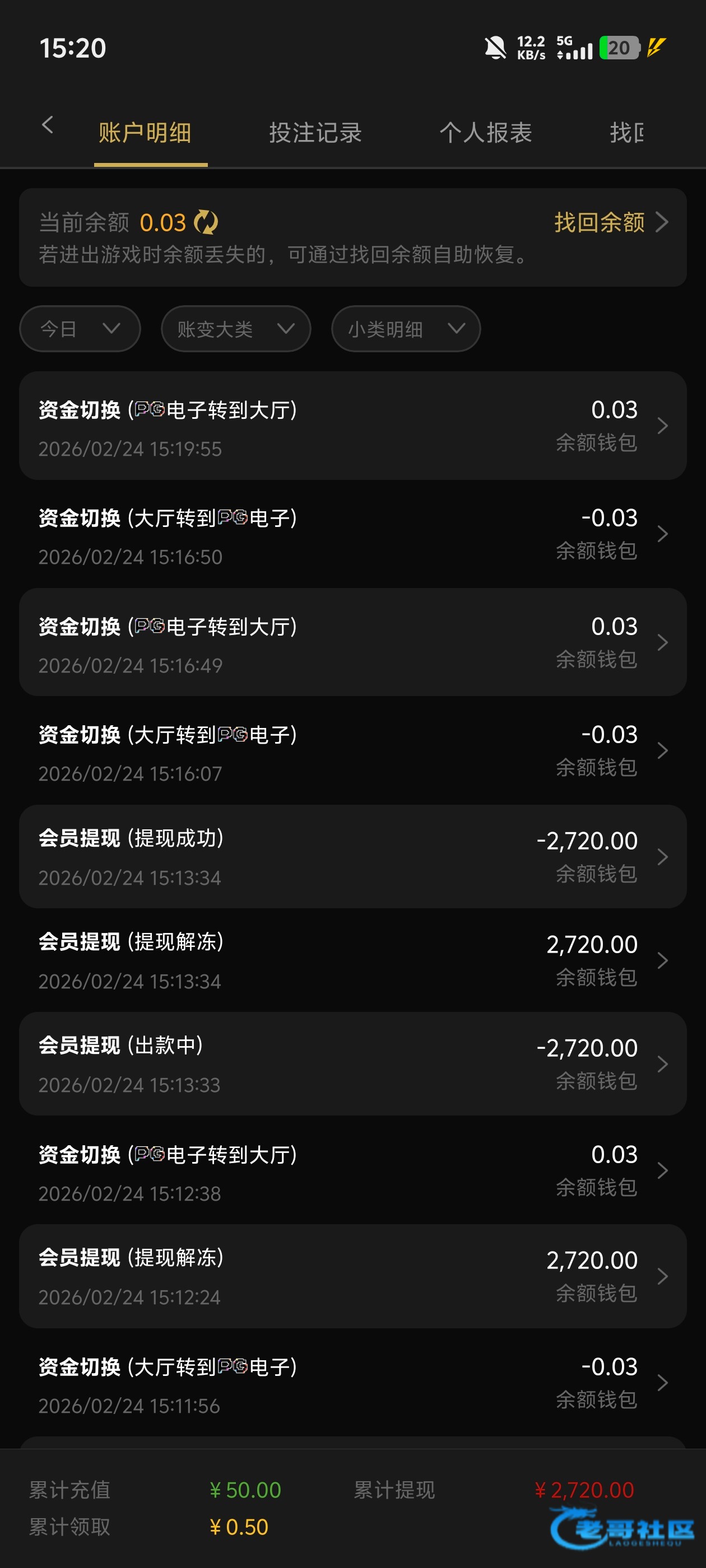This screenshot has height=1568, width=706.
Task: Switch to the 账户明细 tab
Action: [x=145, y=133]
